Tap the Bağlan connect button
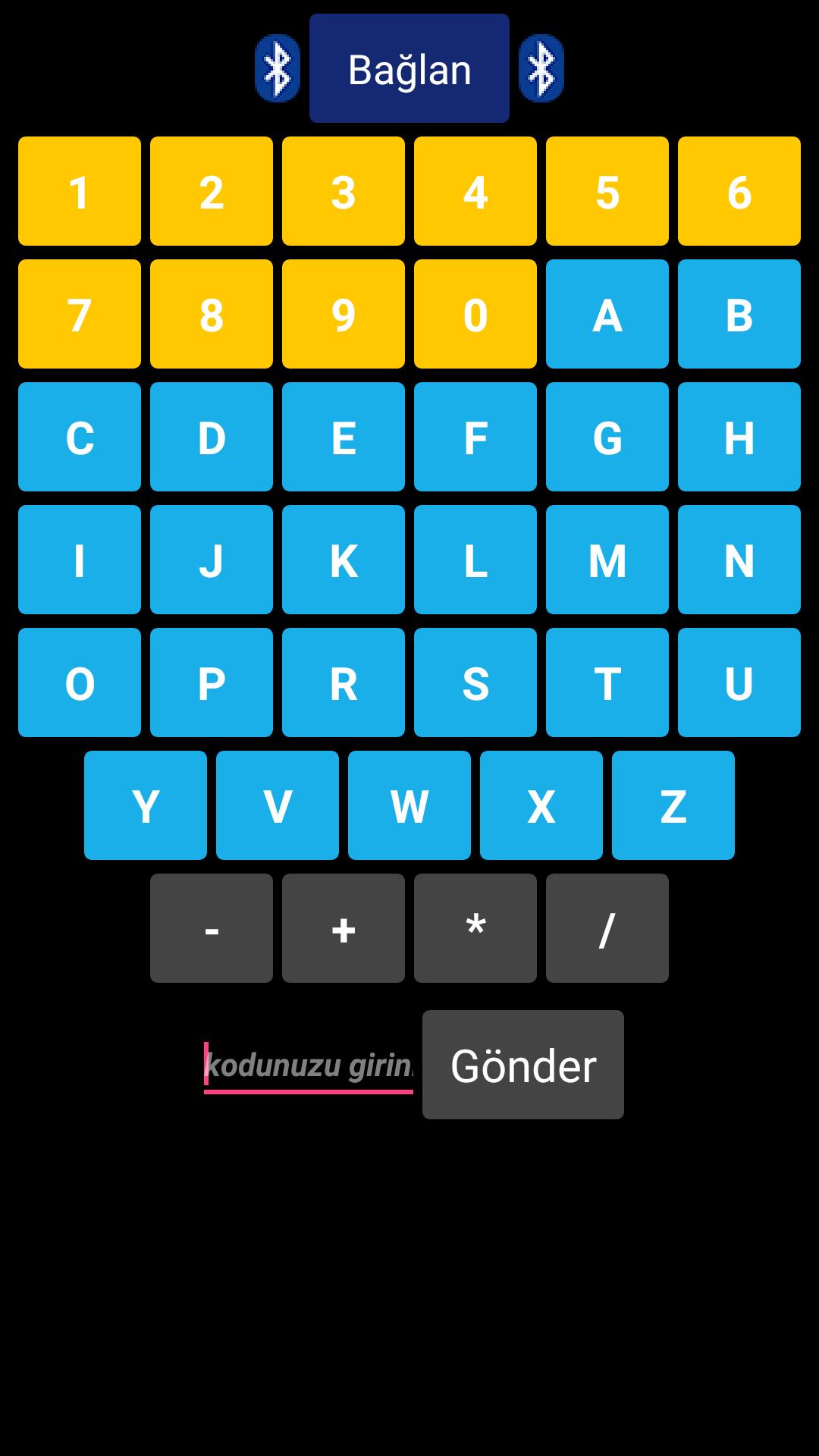This screenshot has height=1456, width=819. tap(409, 68)
